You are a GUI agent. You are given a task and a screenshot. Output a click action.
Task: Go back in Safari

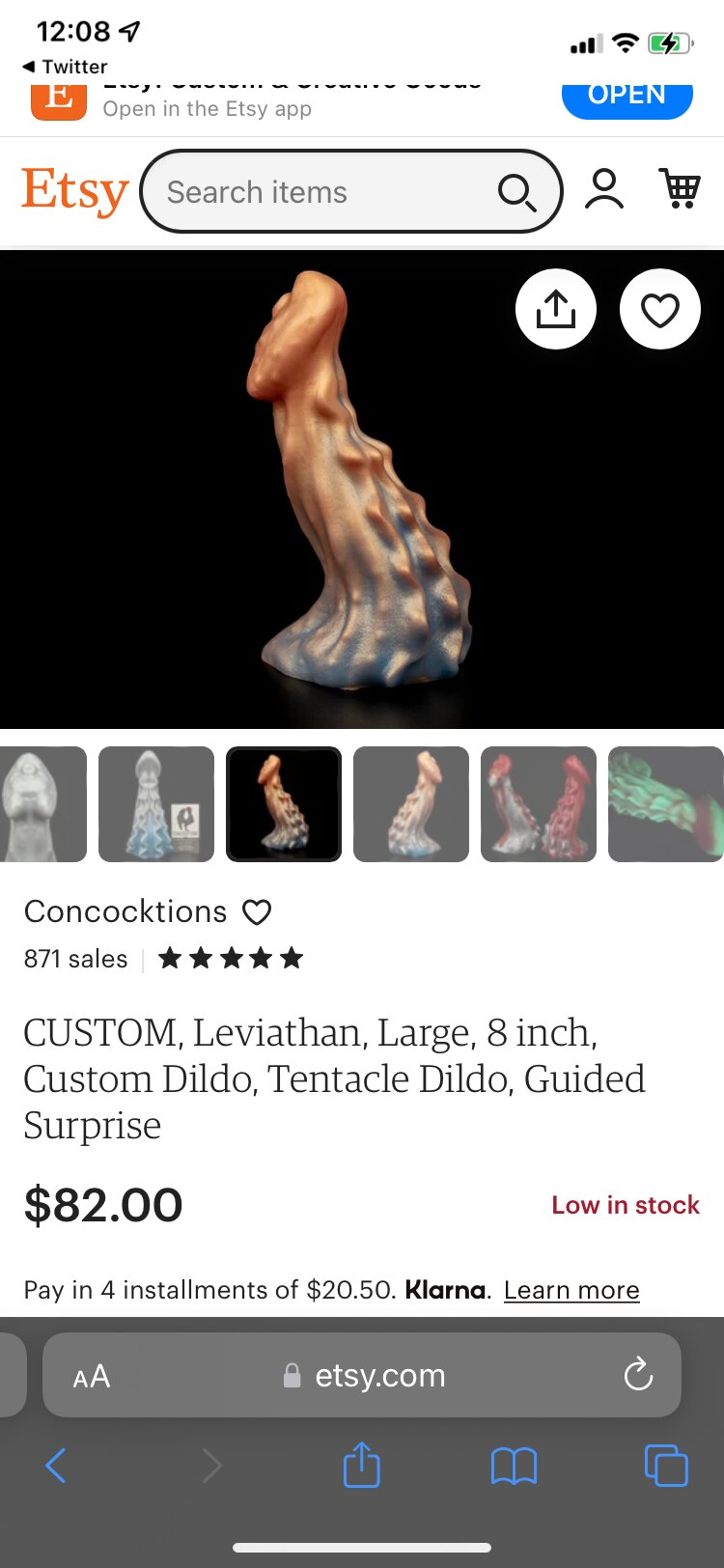tap(56, 1466)
